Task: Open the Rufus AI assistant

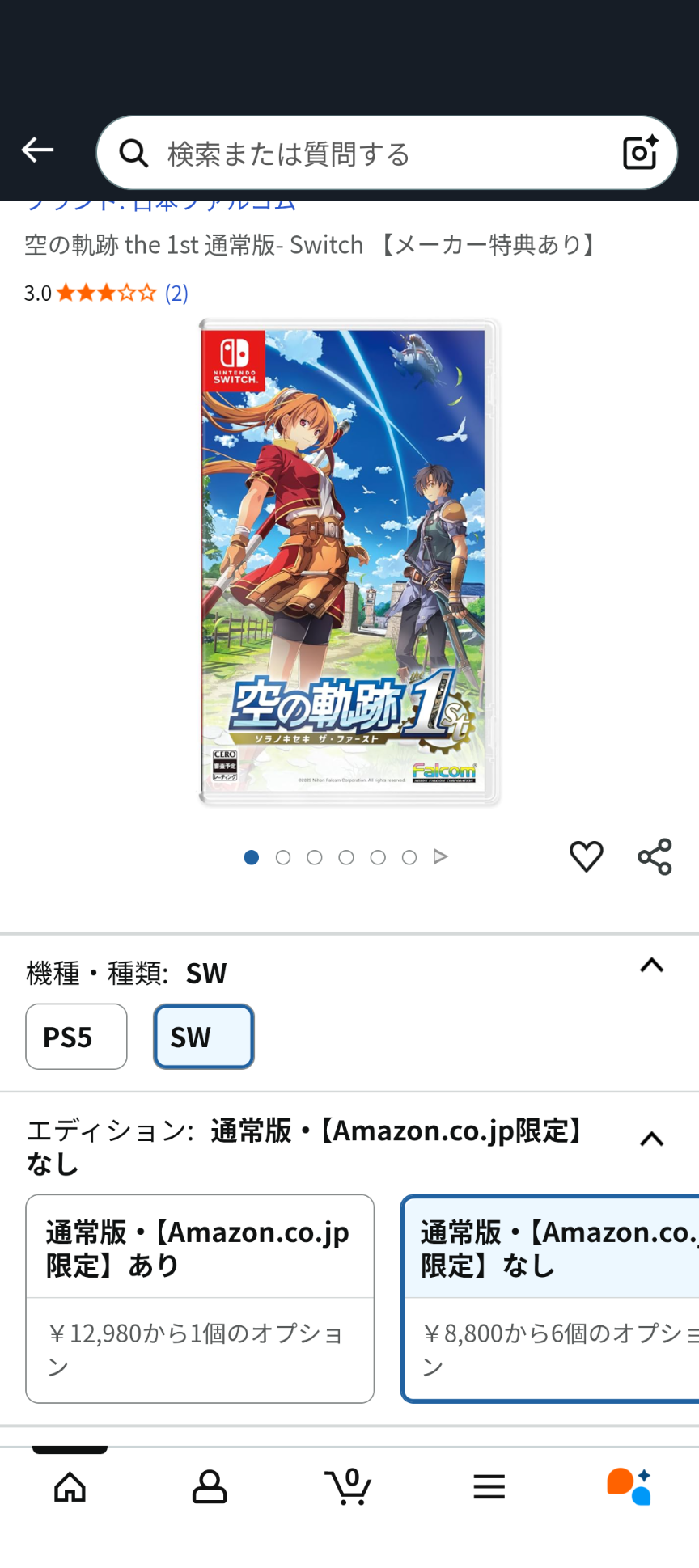Action: point(629,1486)
